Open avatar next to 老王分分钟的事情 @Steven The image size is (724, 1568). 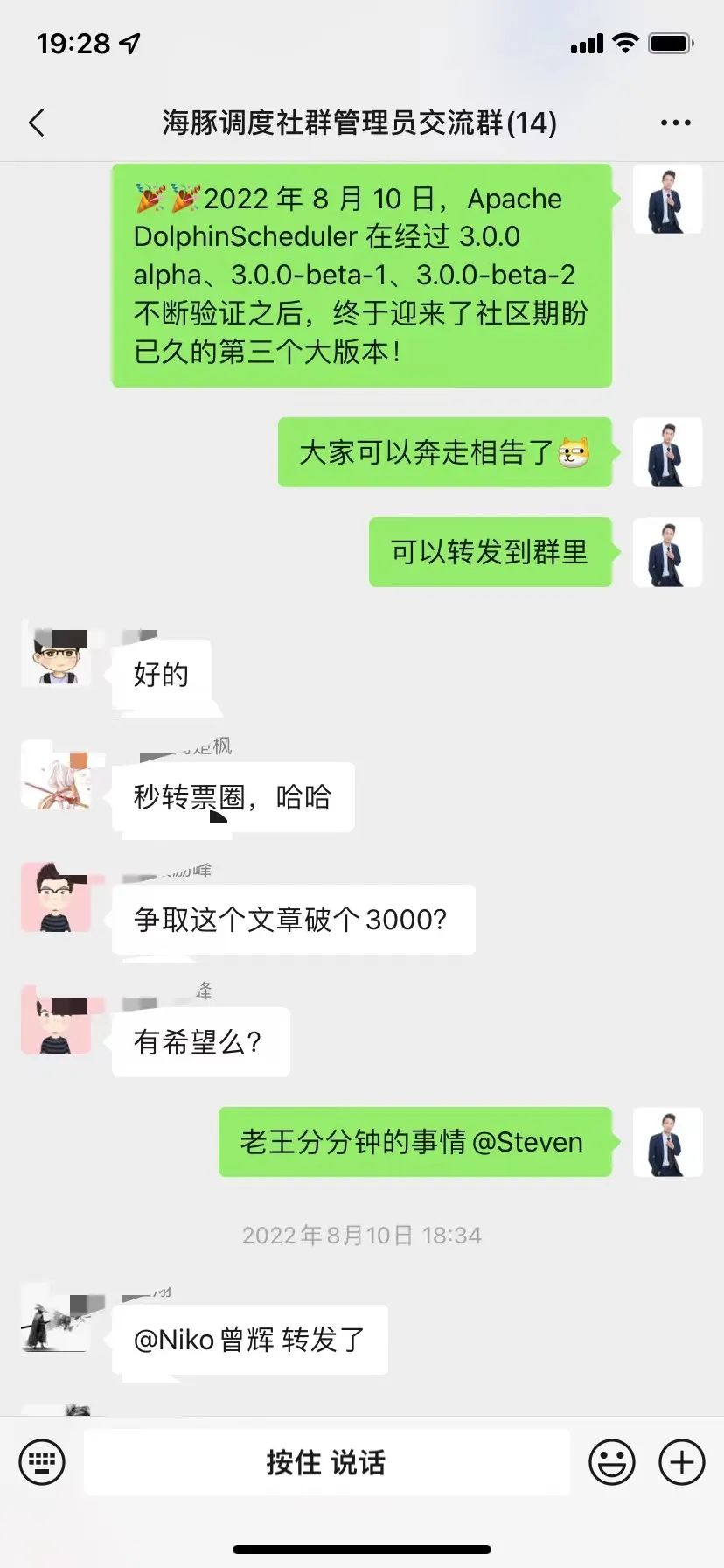[667, 1142]
